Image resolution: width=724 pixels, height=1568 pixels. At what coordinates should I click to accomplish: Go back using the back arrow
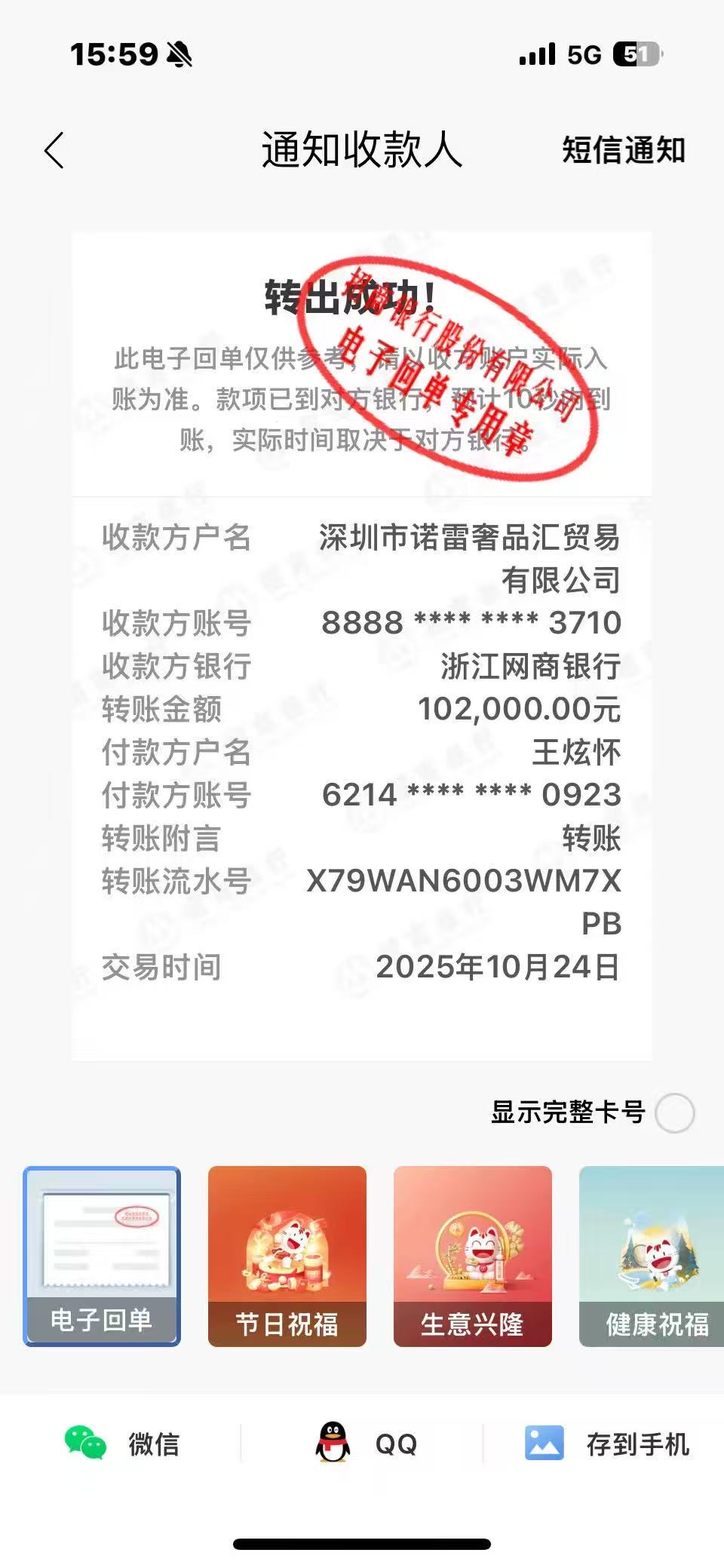[54, 151]
